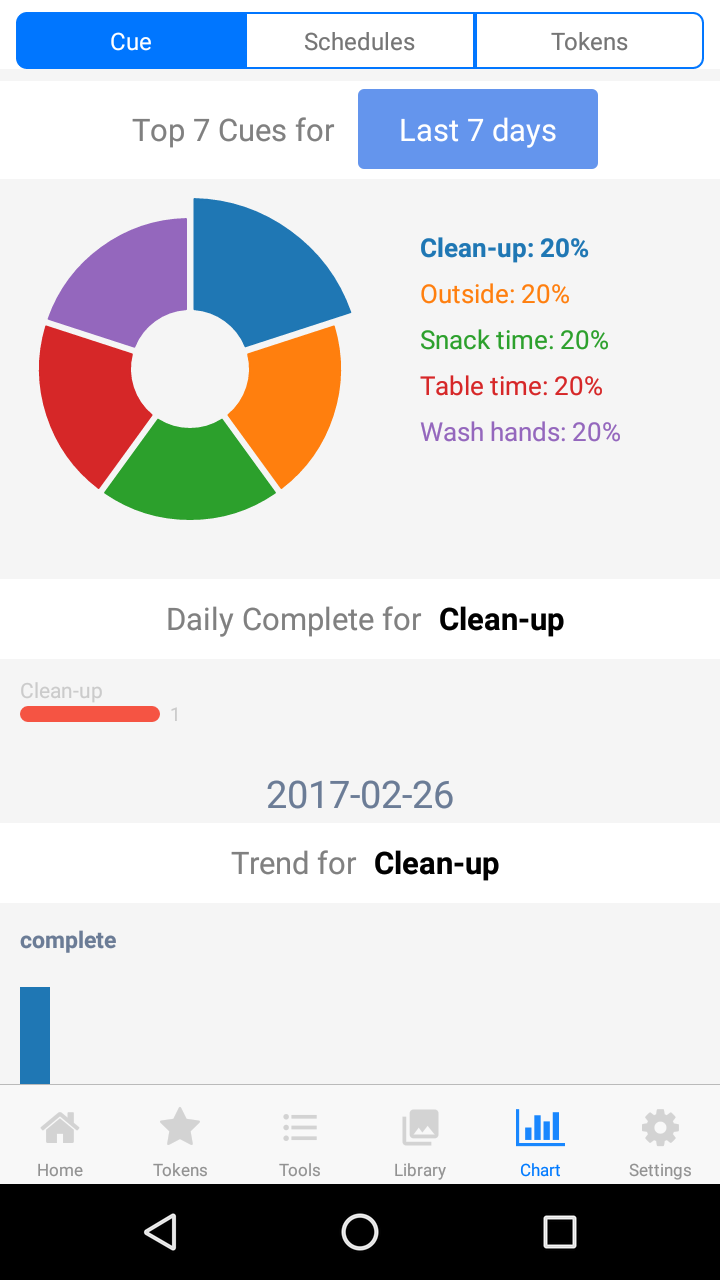Select the Cue tab

131,41
